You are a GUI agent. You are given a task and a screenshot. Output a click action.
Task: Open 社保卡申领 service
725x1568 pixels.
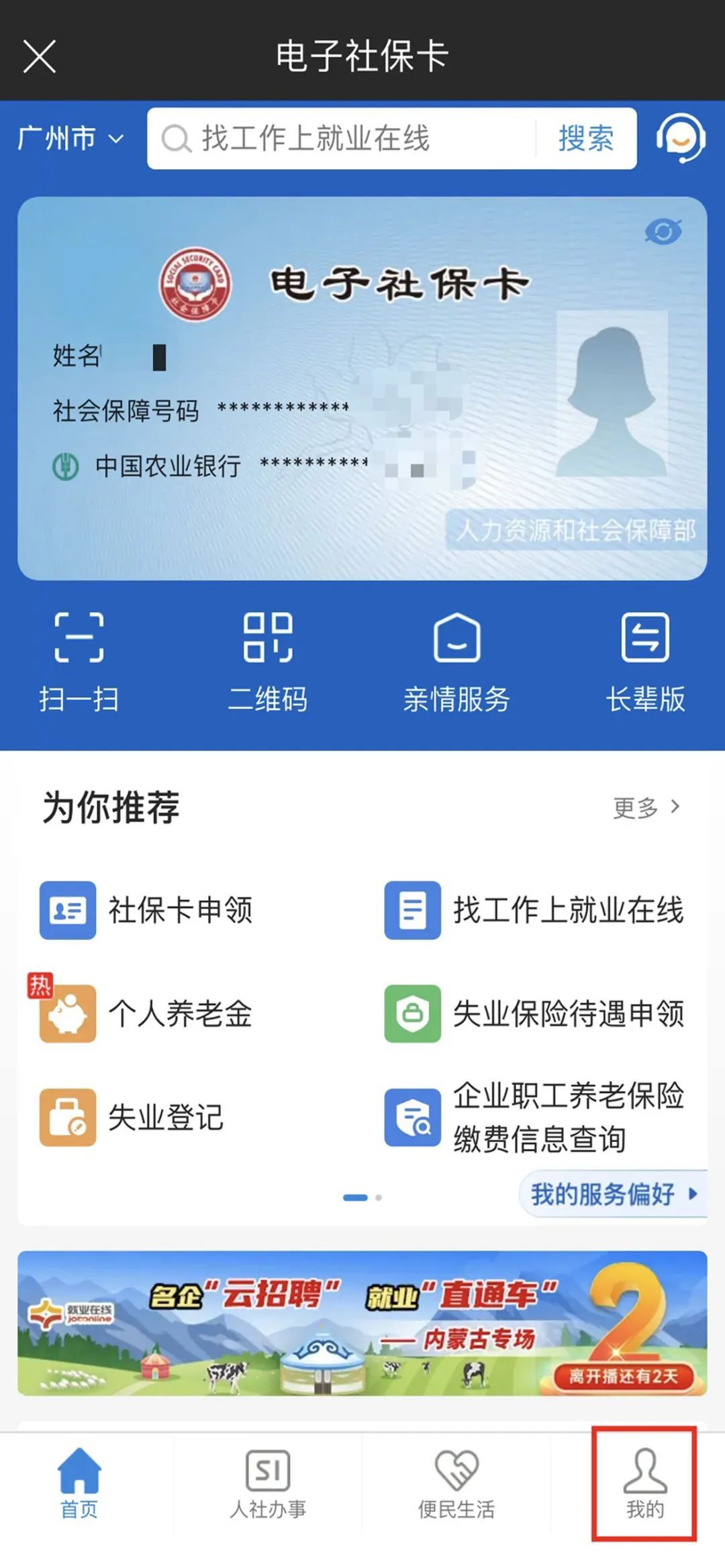[x=148, y=910]
